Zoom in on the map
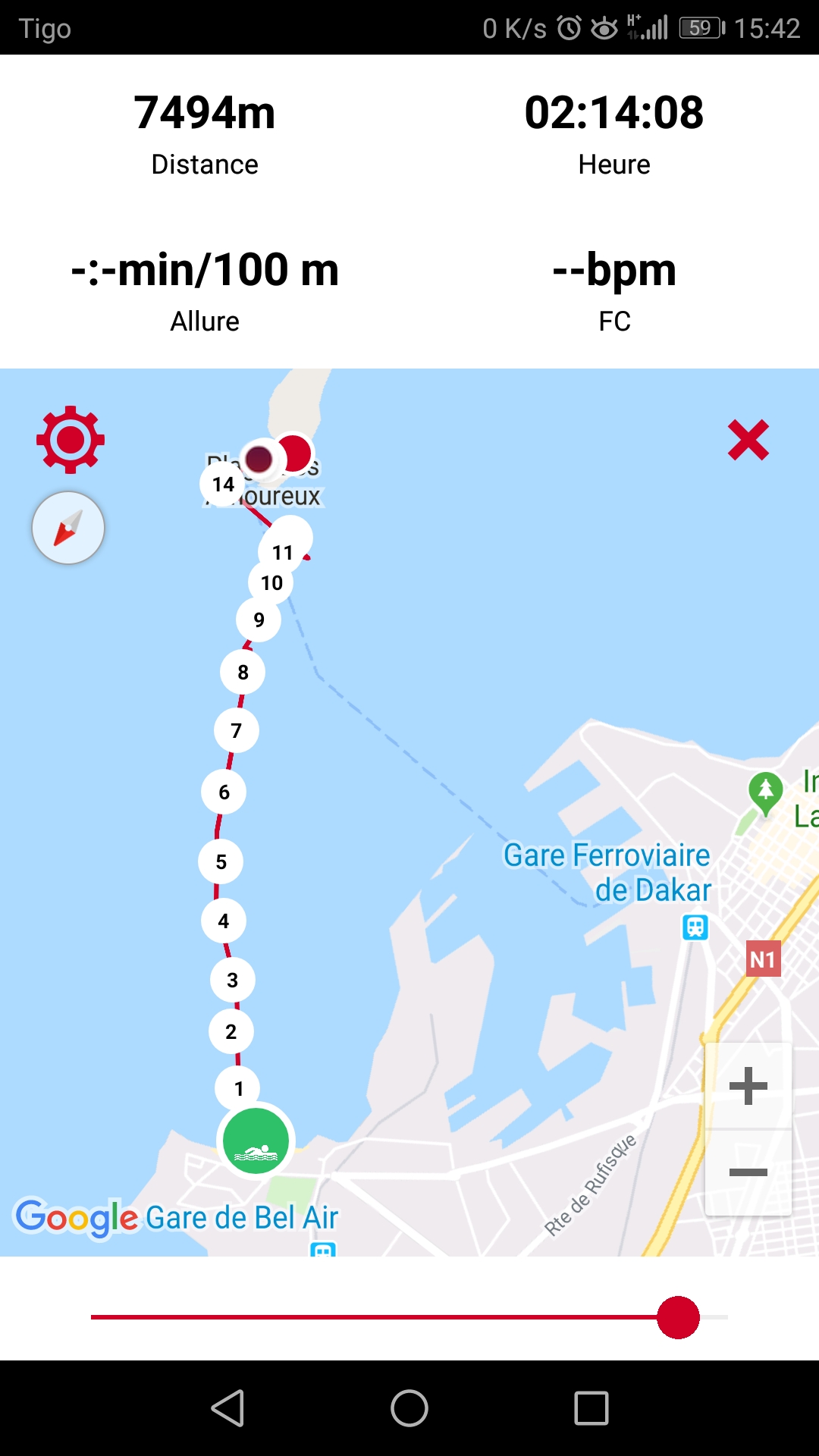This screenshot has height=1456, width=819. 748,1086
